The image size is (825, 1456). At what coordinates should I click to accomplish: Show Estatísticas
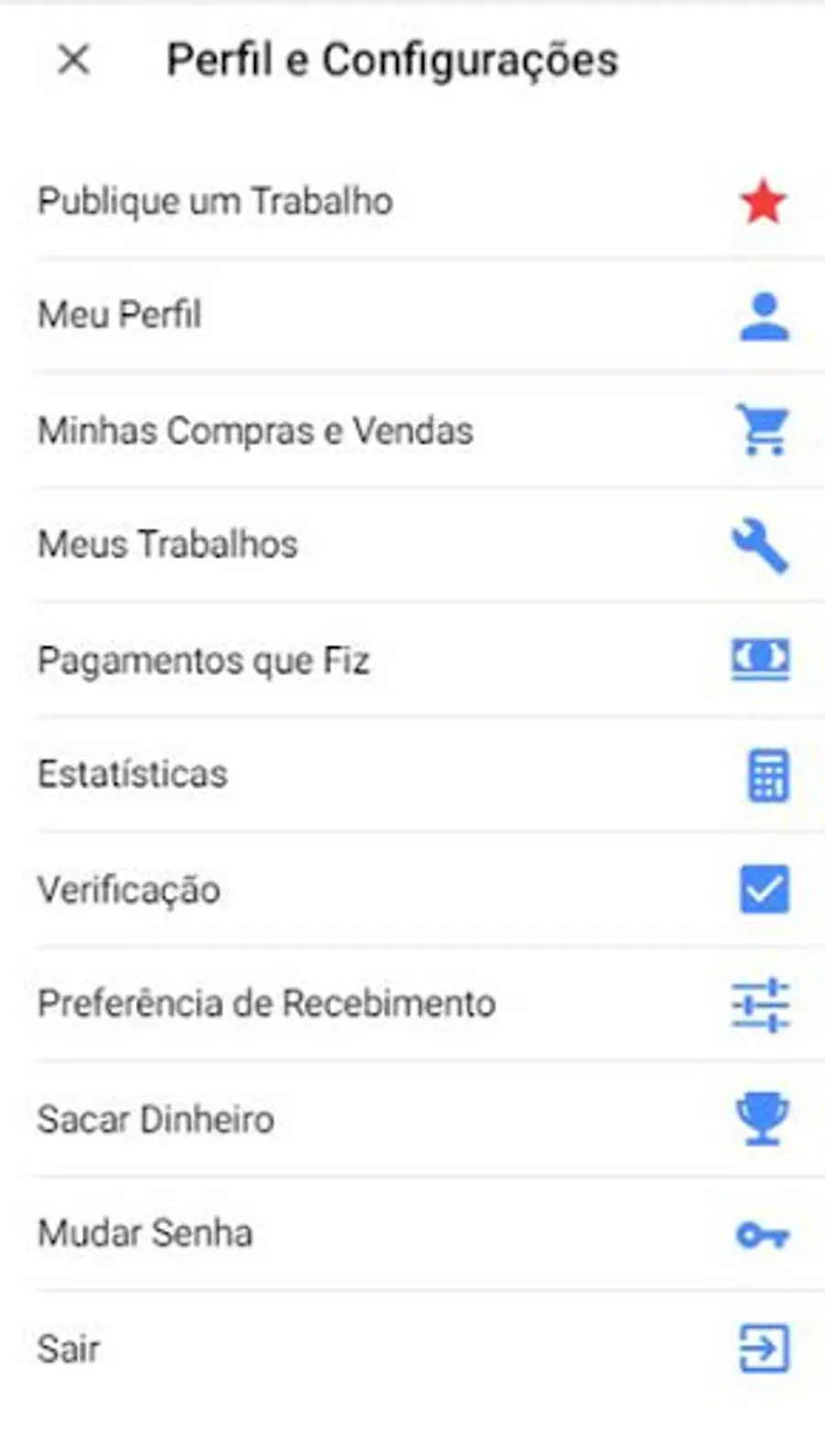(x=133, y=774)
